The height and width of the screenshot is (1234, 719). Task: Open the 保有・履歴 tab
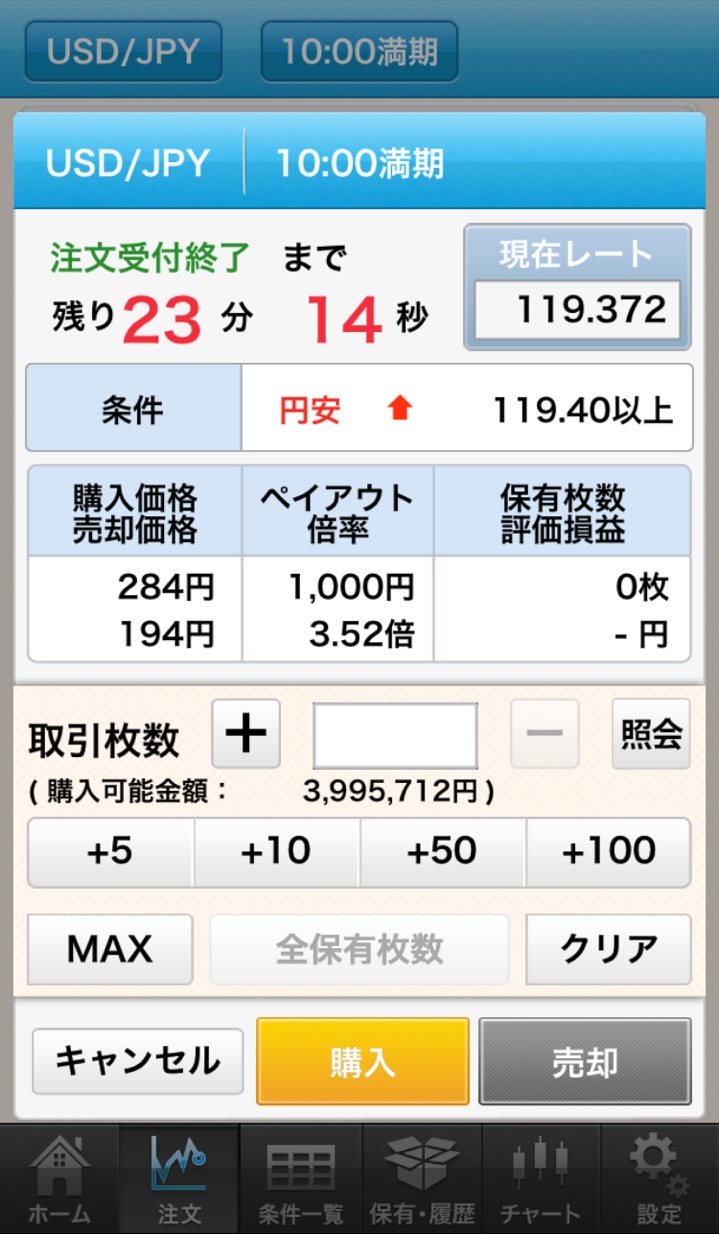tap(421, 1179)
